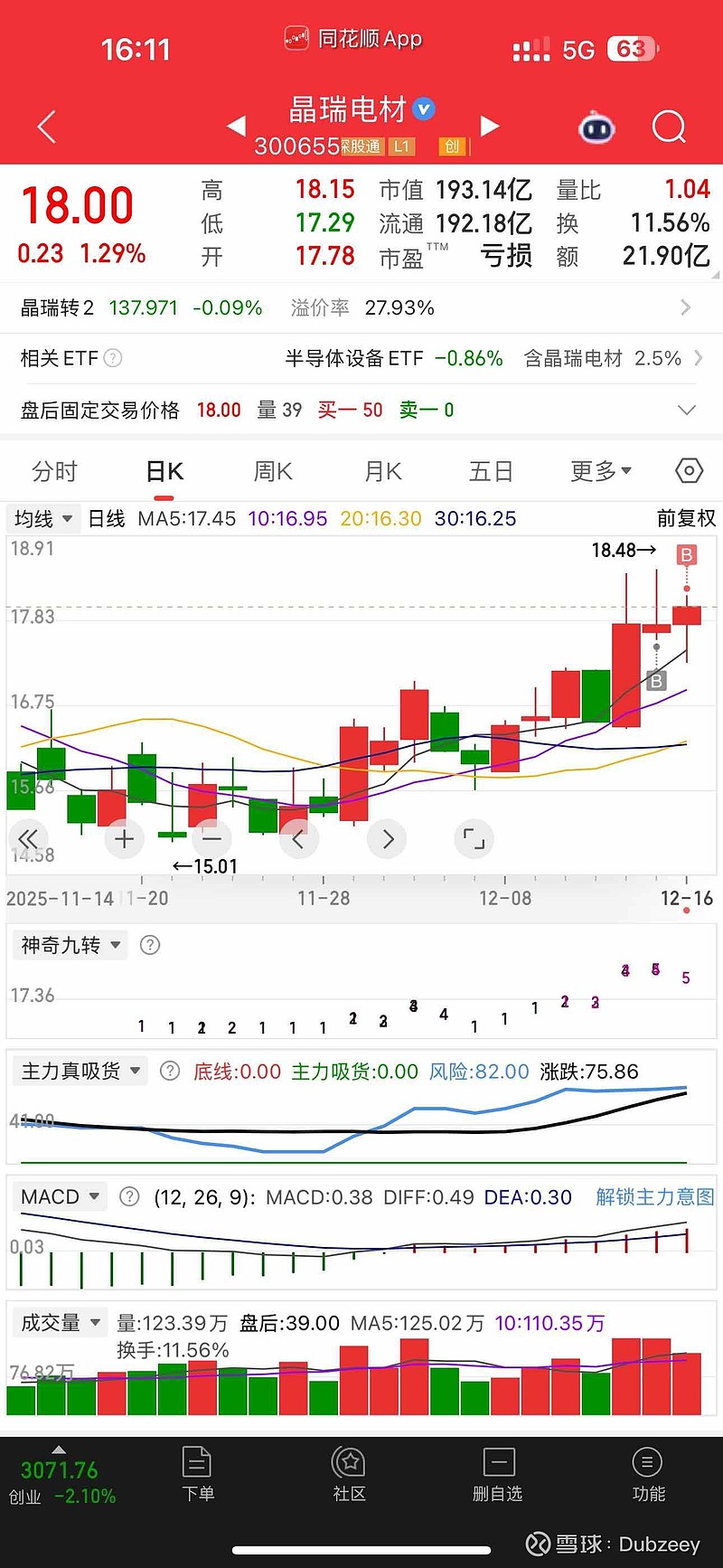Open the 社区 community tab

point(349,1475)
